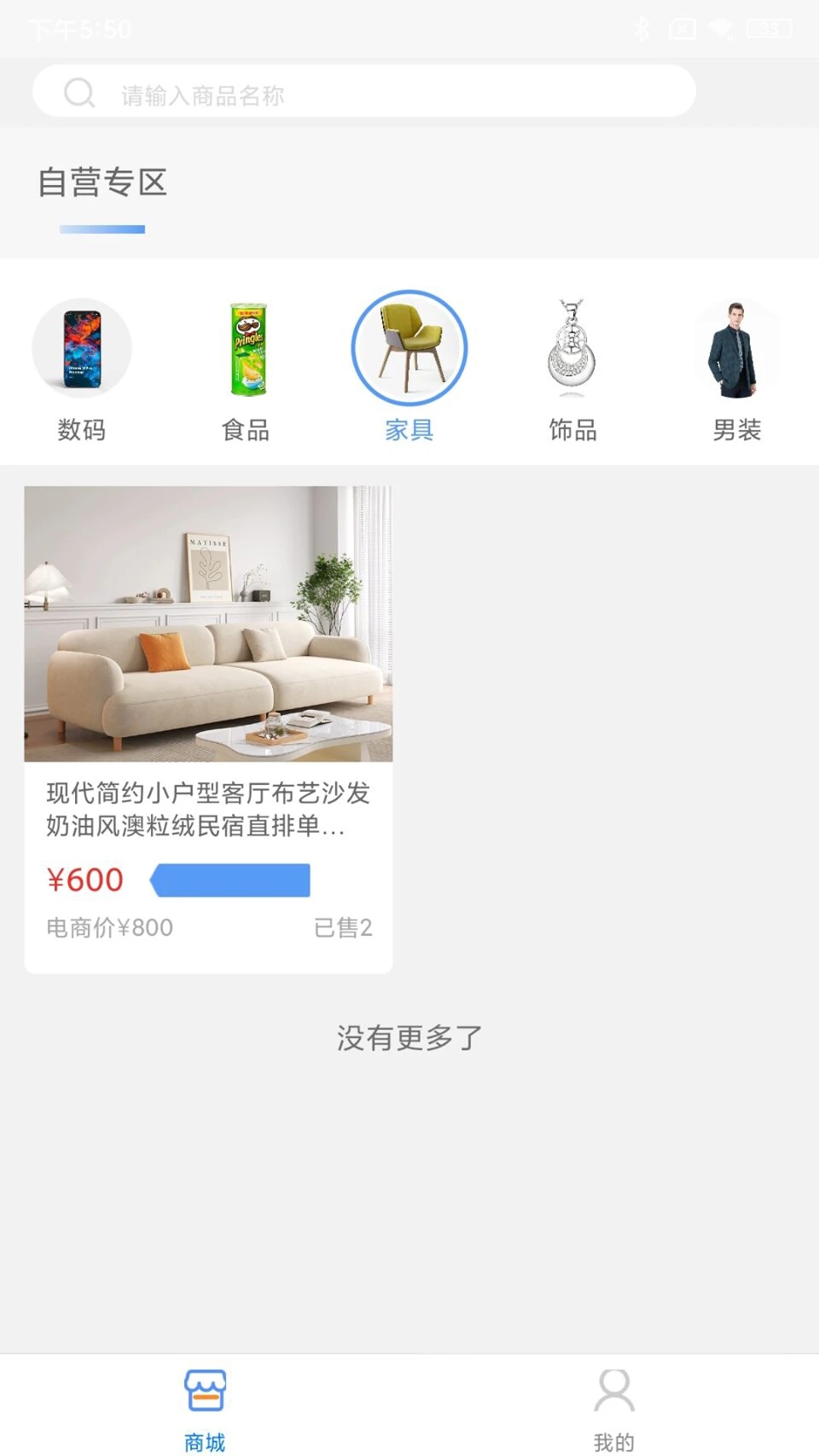Open the 我的 profile person icon
The height and width of the screenshot is (1456, 819).
(614, 1401)
